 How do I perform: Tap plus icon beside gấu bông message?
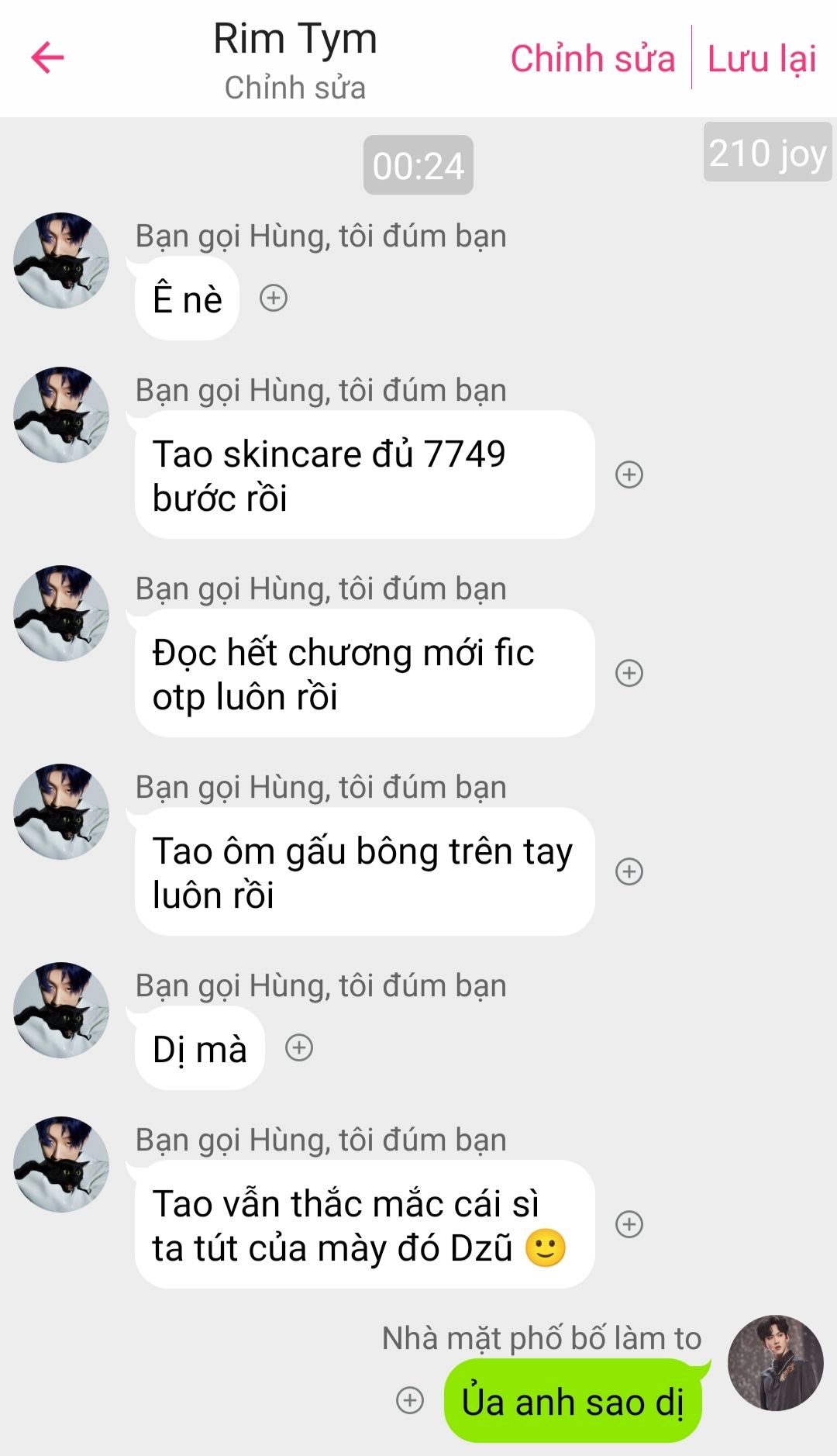(x=629, y=871)
